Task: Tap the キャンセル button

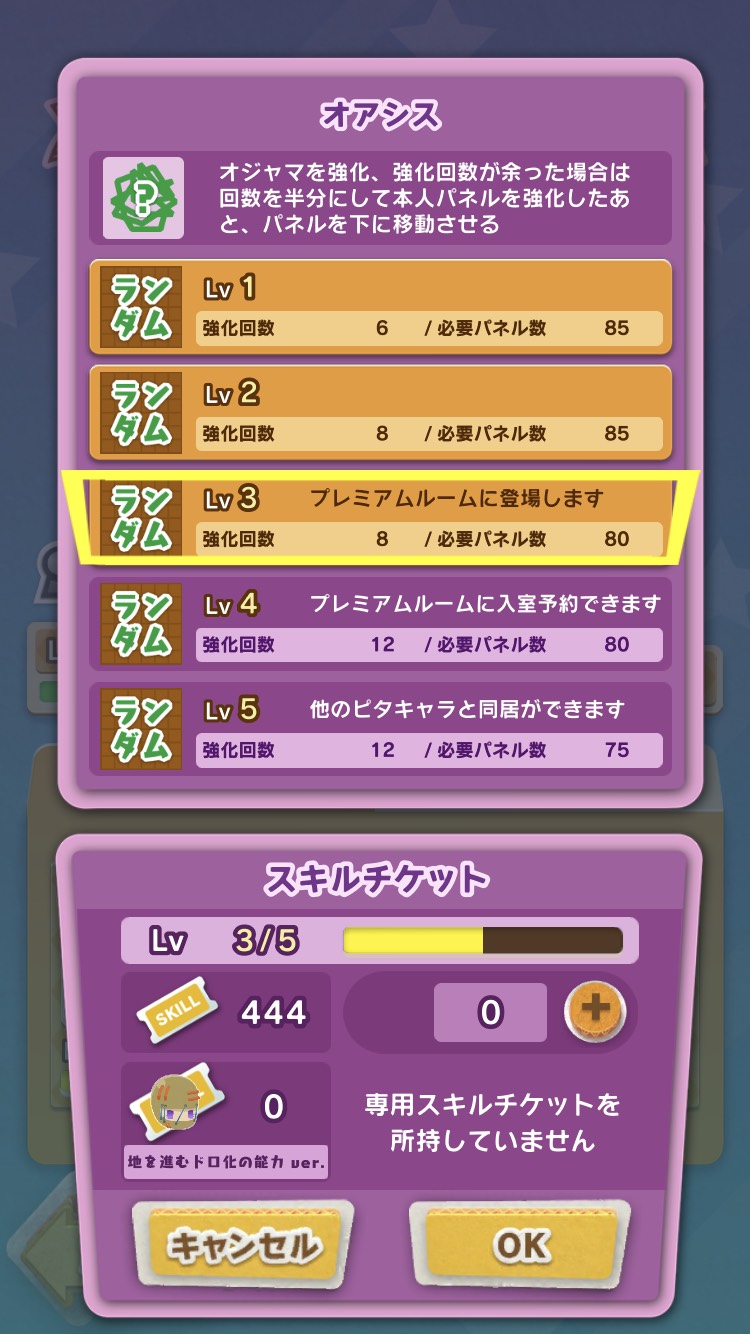Action: tap(243, 1245)
